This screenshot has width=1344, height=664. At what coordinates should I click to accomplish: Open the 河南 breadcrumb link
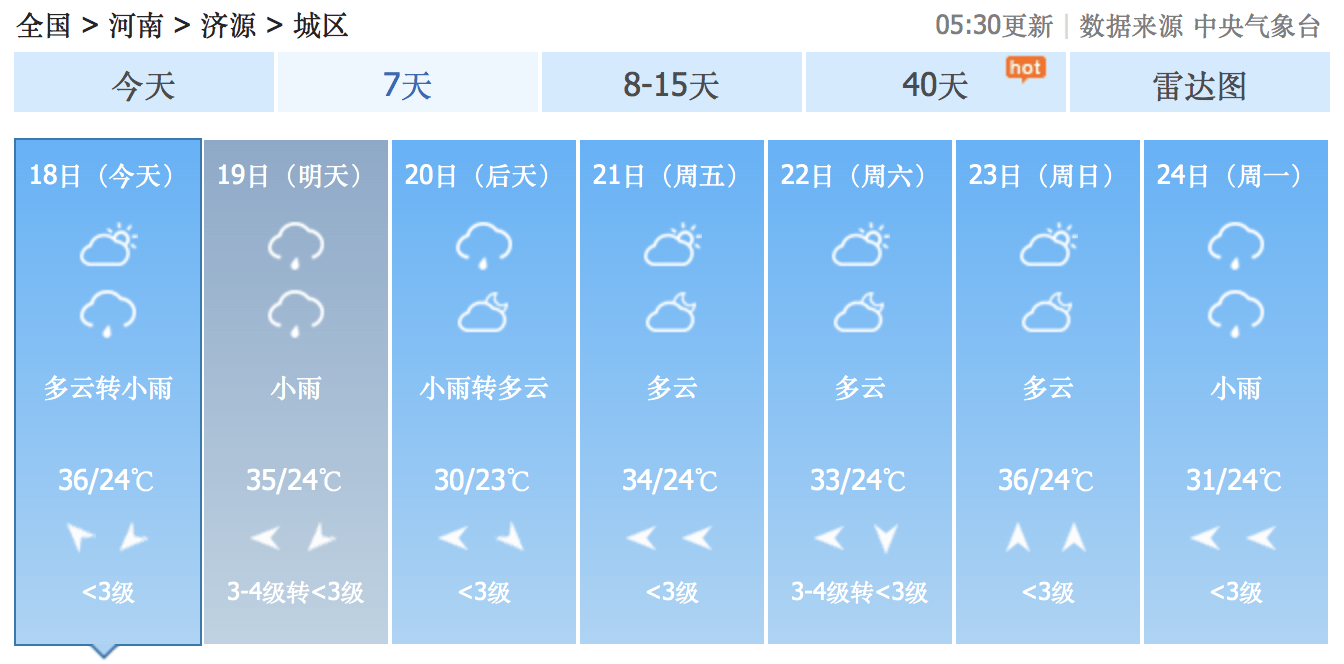pos(136,26)
